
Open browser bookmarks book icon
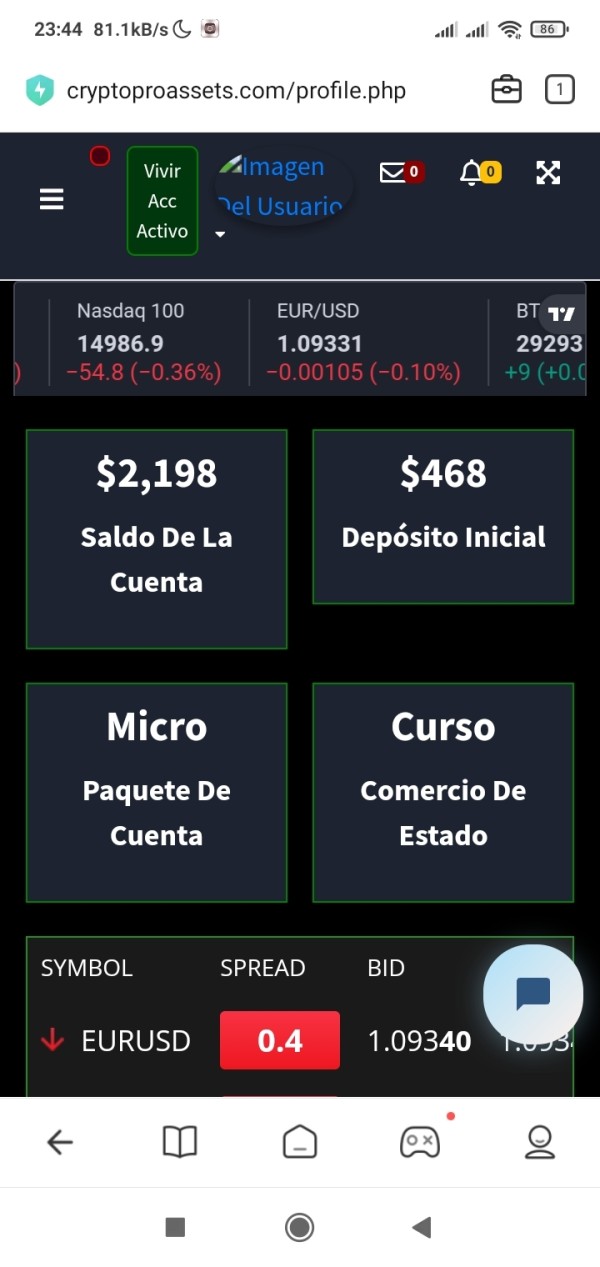point(180,1142)
